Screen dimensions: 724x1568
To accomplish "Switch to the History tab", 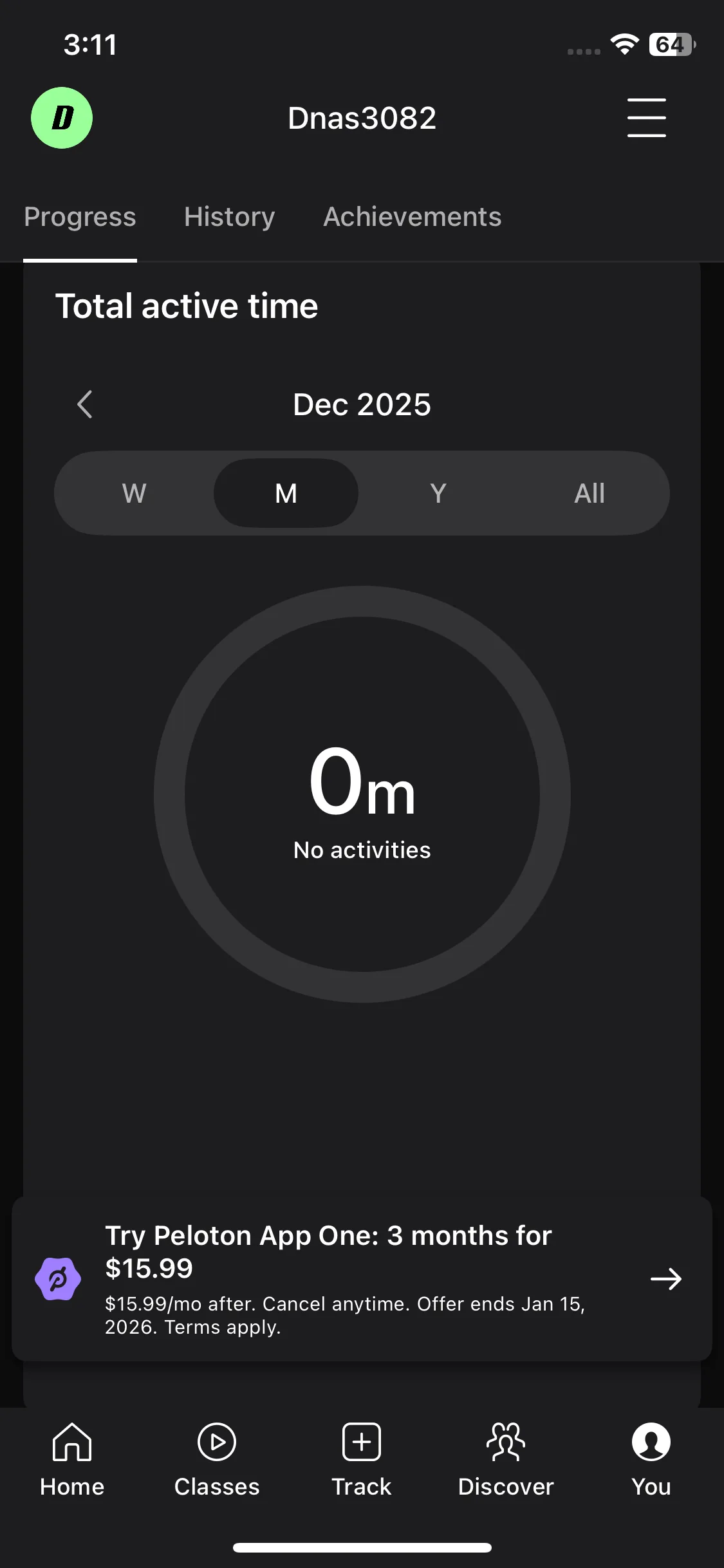I will [x=229, y=217].
